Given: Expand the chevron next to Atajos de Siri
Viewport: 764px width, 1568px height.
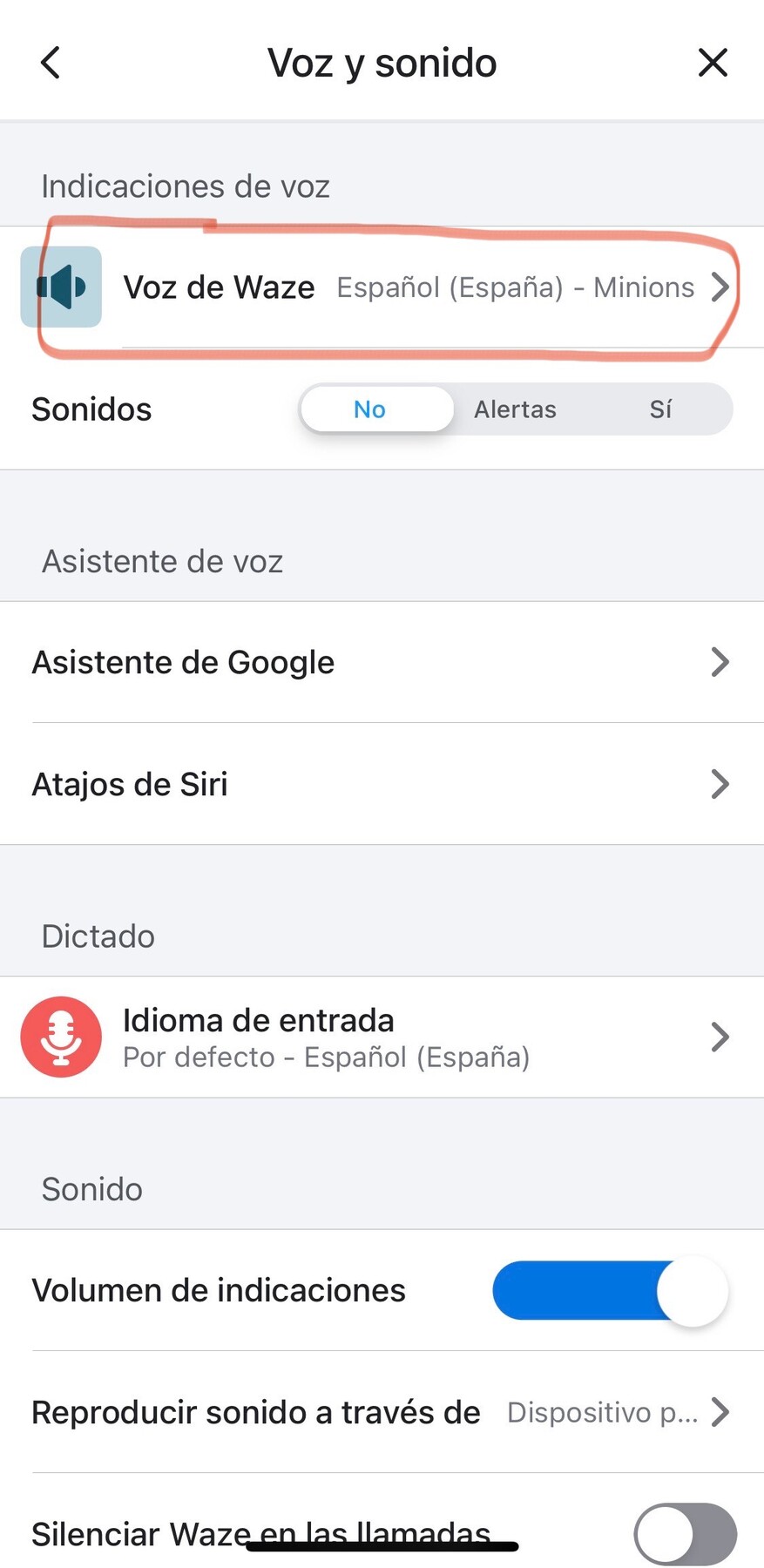Looking at the screenshot, I should [720, 783].
